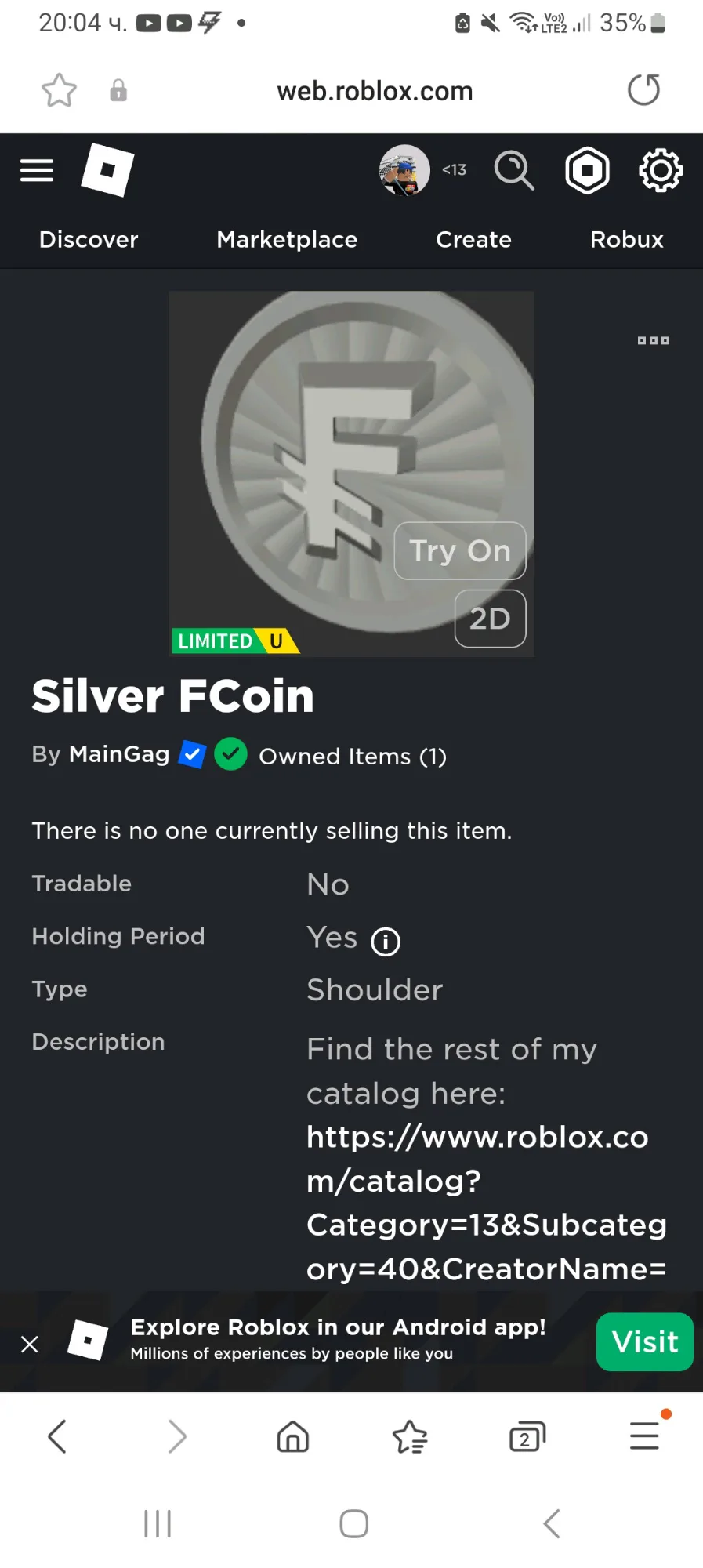Viewport: 703px width, 1568px height.
Task: Open the Robux balance icon
Action: coord(587,170)
